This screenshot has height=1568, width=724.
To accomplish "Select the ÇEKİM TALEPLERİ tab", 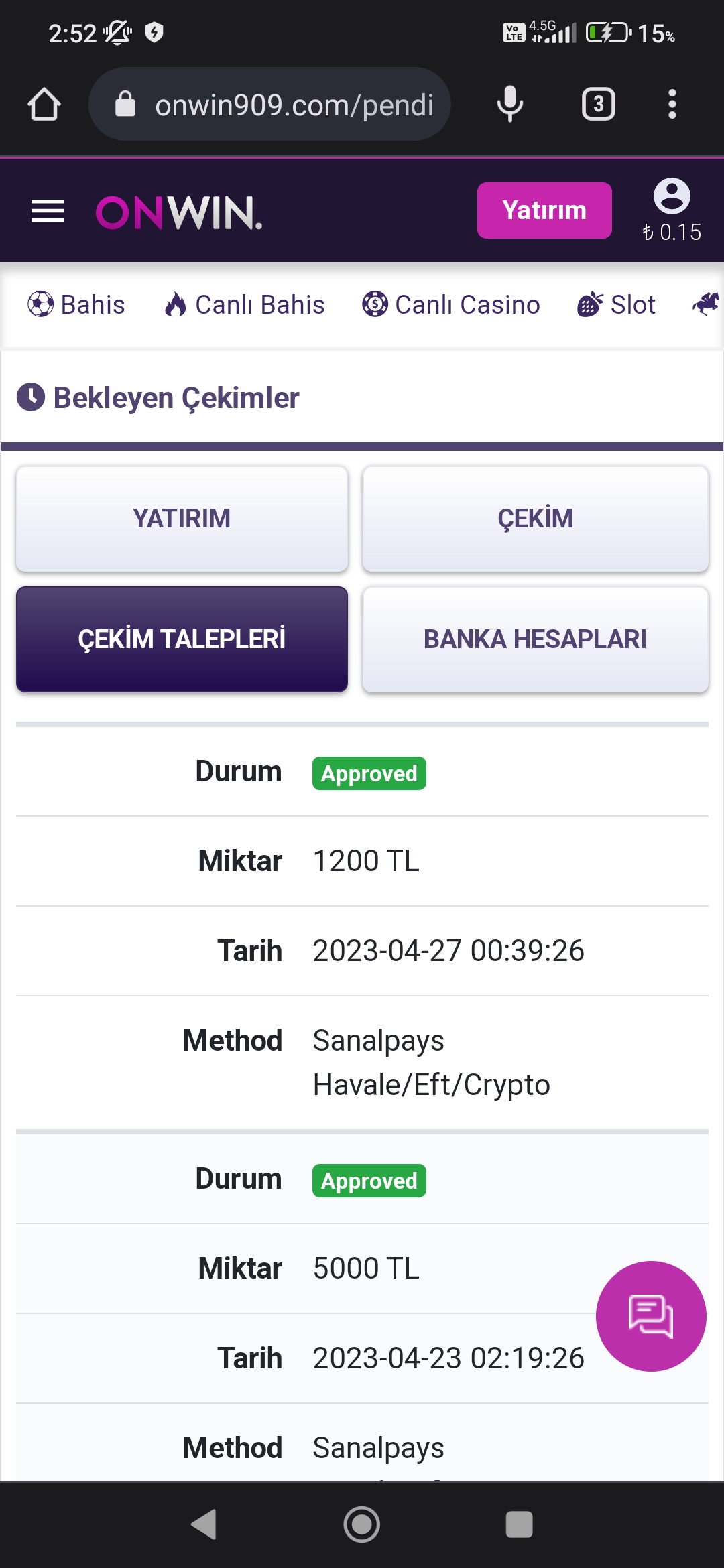I will pos(182,639).
